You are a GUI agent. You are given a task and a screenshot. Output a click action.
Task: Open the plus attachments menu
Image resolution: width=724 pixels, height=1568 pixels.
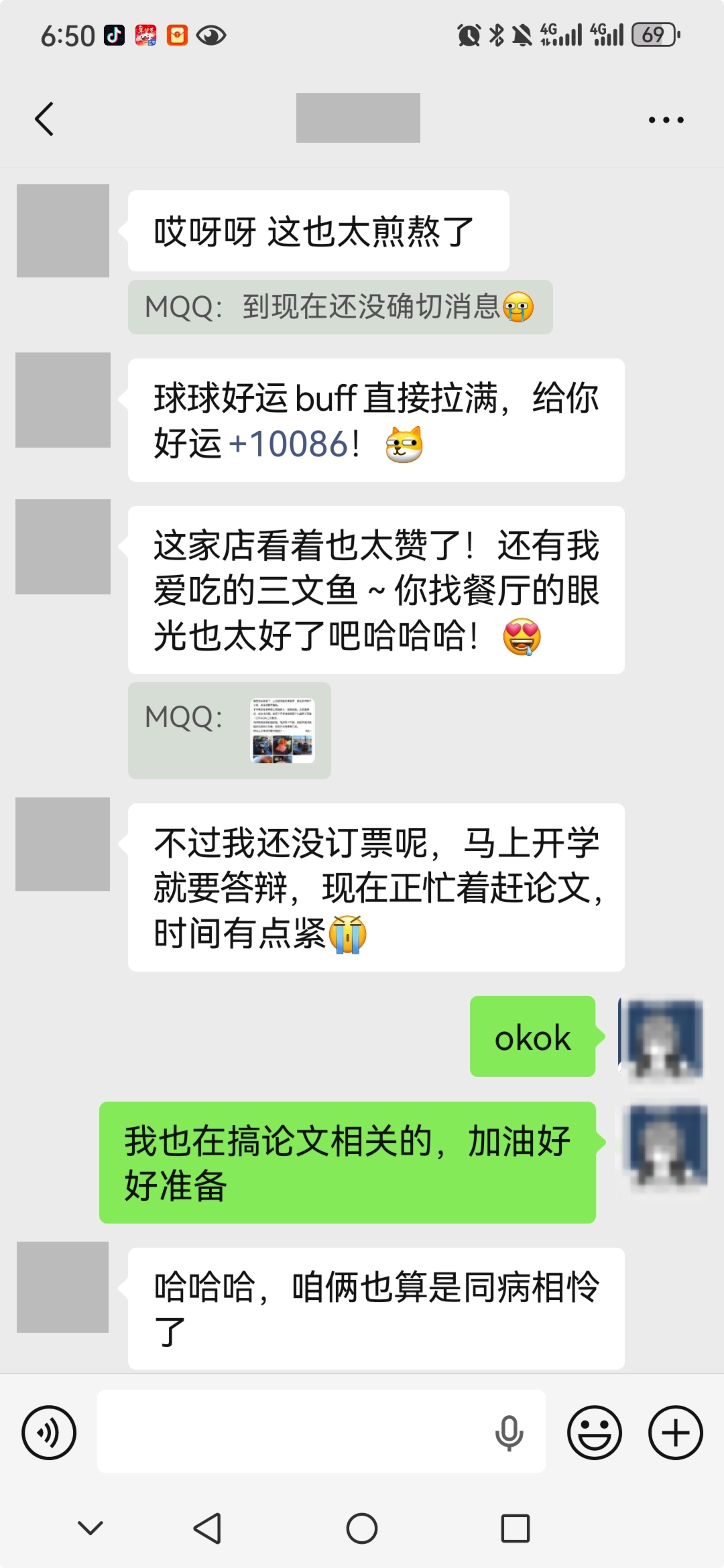[675, 1432]
